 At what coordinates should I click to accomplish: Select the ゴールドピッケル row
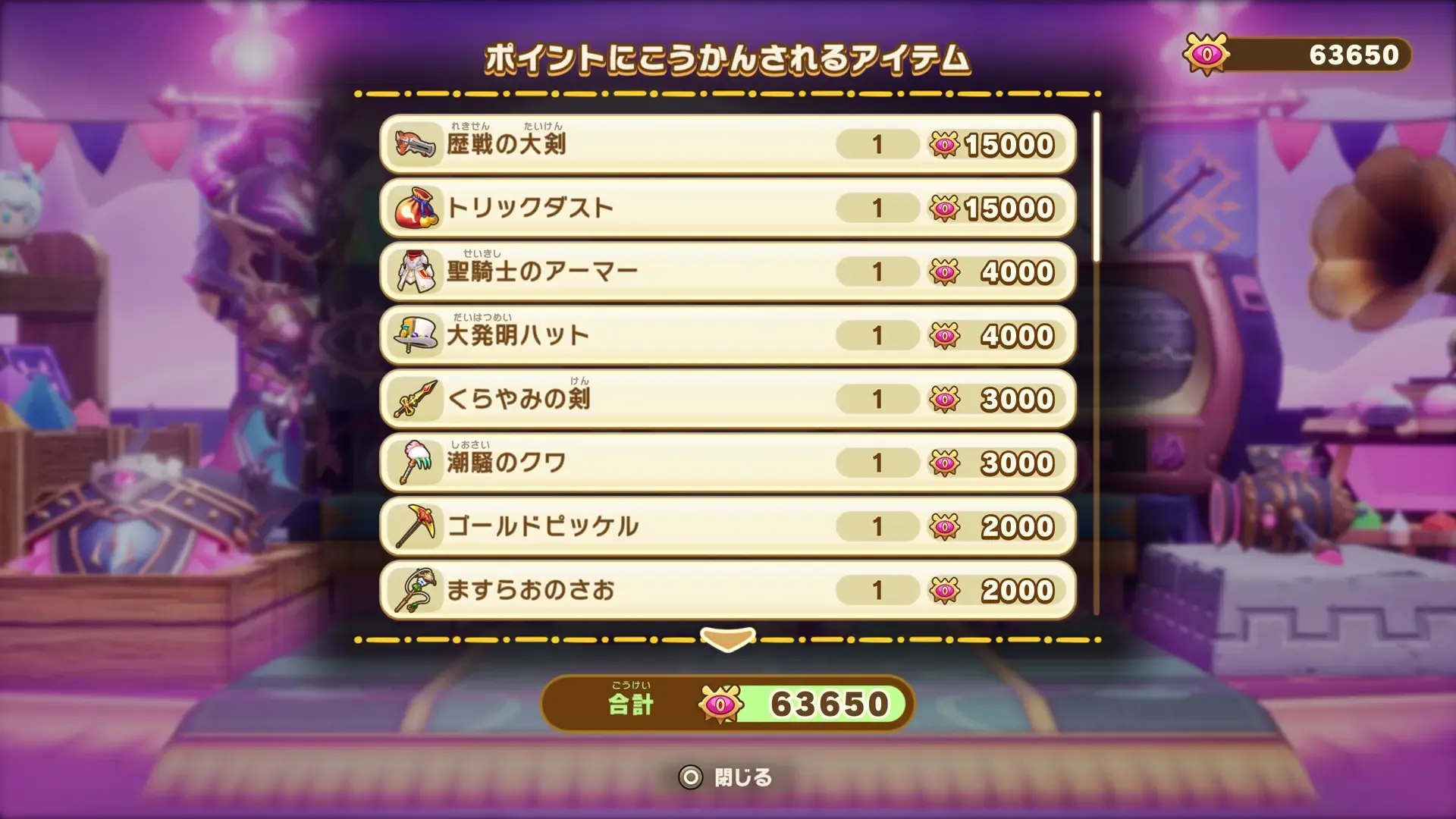tap(726, 526)
